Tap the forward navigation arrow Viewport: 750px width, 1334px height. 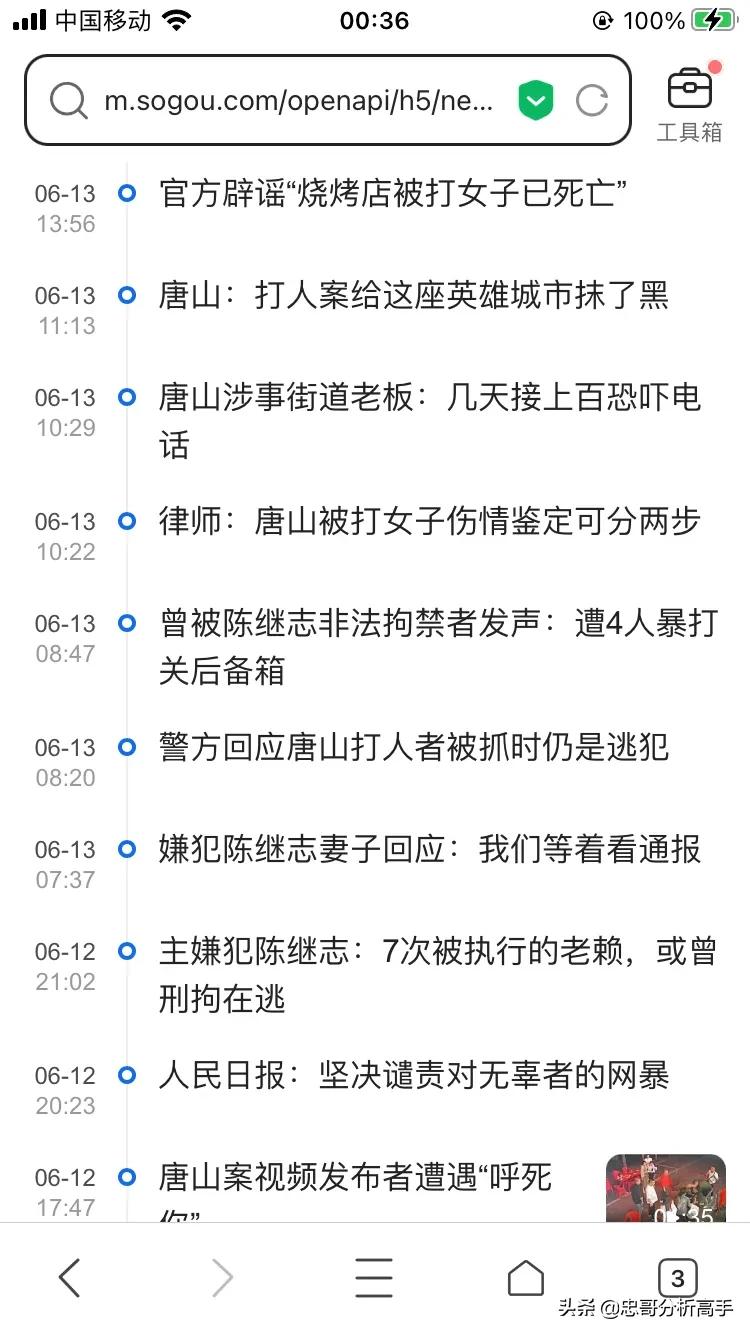(x=221, y=1276)
